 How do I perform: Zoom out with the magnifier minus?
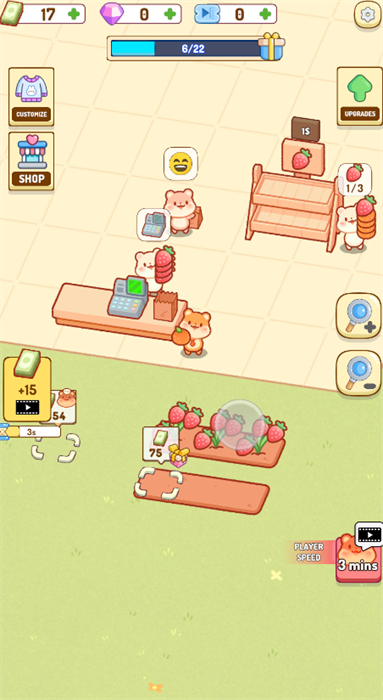(x=358, y=373)
